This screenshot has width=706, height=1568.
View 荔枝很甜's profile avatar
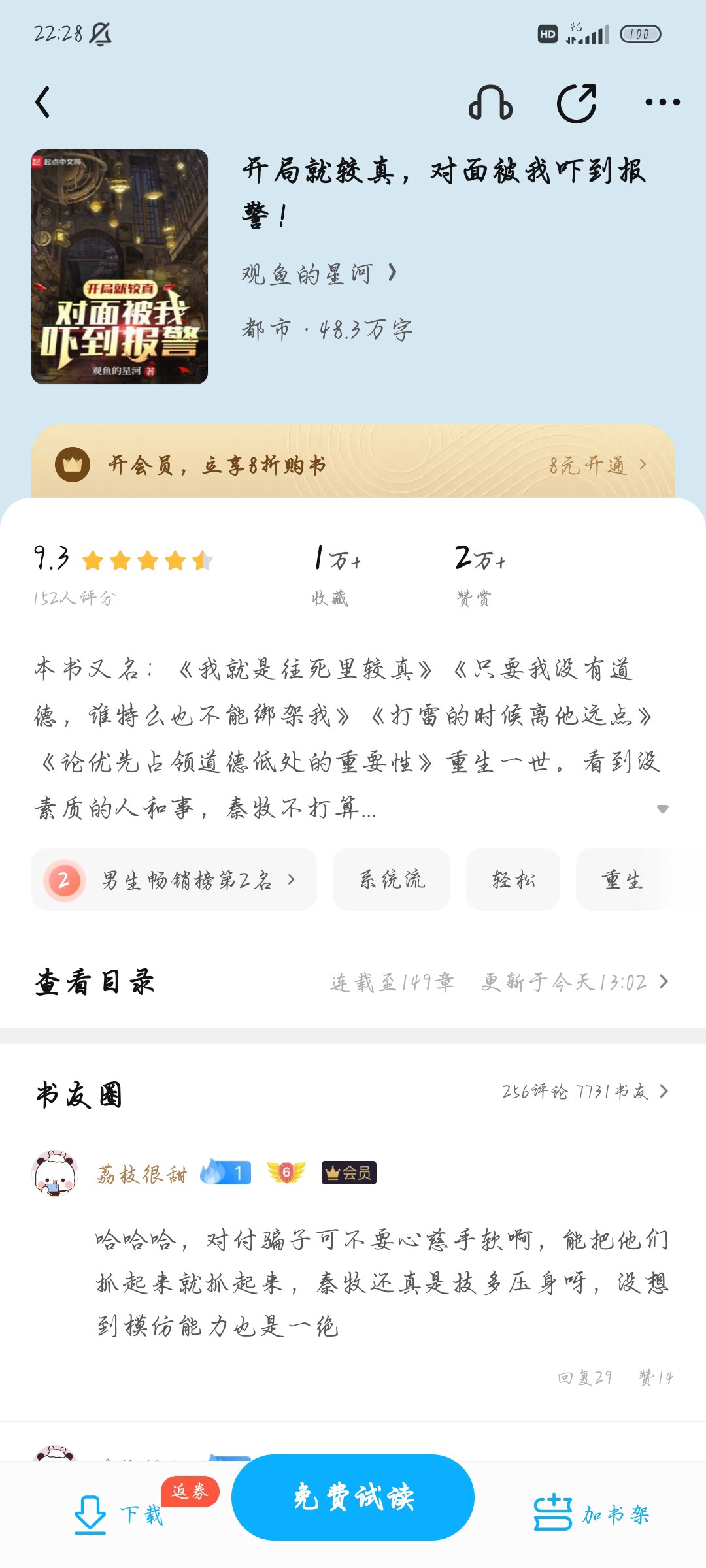click(x=56, y=1173)
